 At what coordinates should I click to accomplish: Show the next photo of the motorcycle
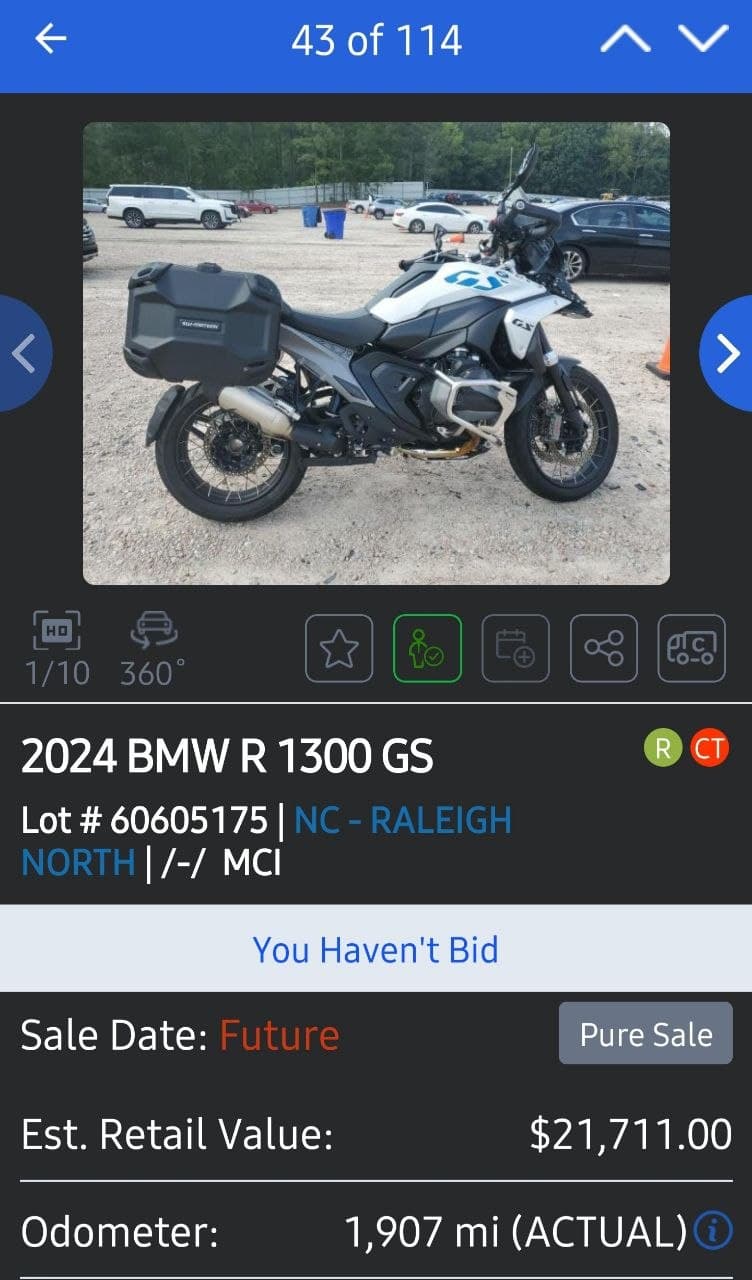tap(727, 353)
